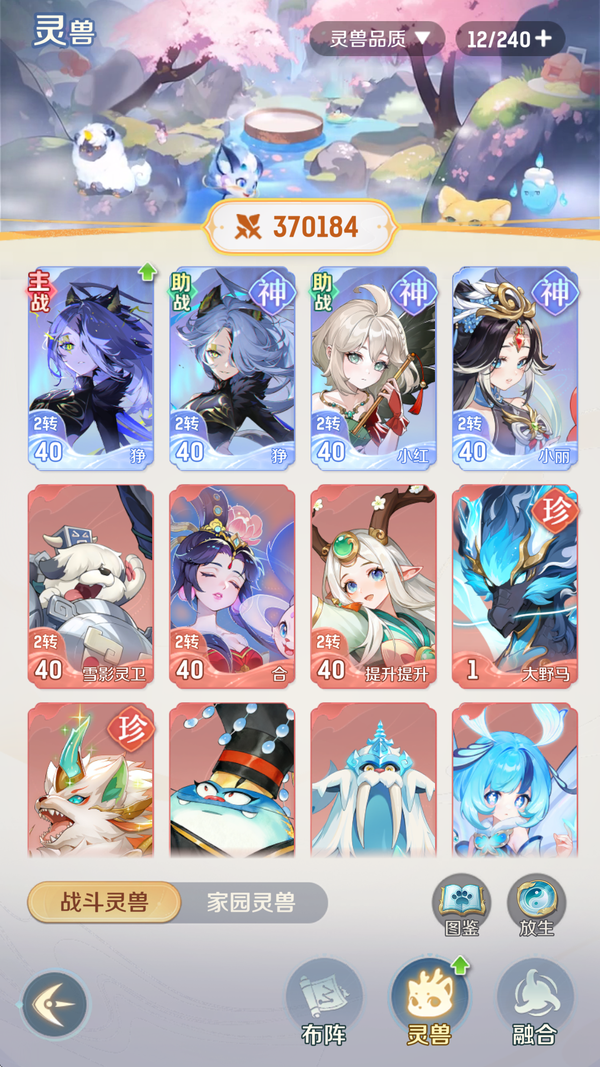Switch to 战斗灵兽 tab

point(104,903)
